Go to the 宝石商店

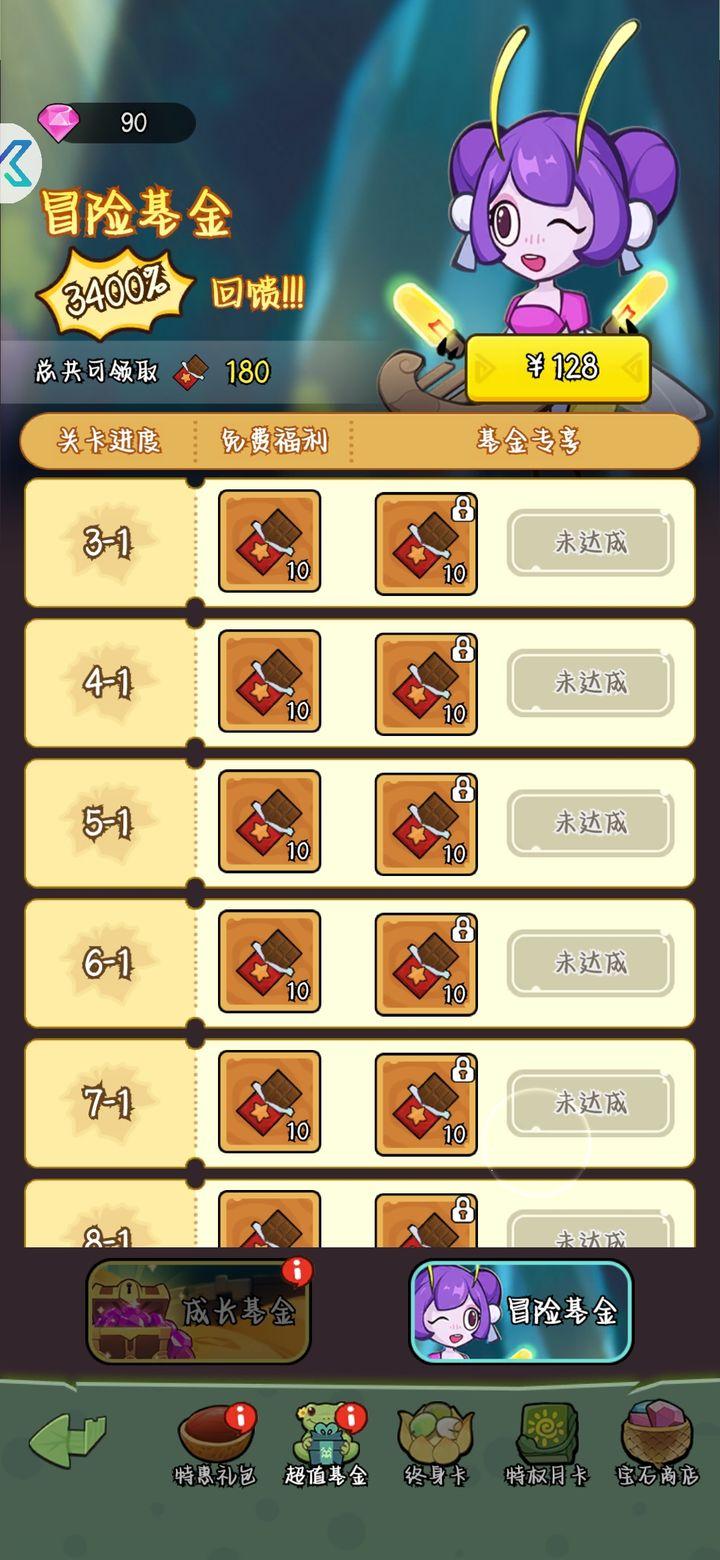(x=657, y=1445)
